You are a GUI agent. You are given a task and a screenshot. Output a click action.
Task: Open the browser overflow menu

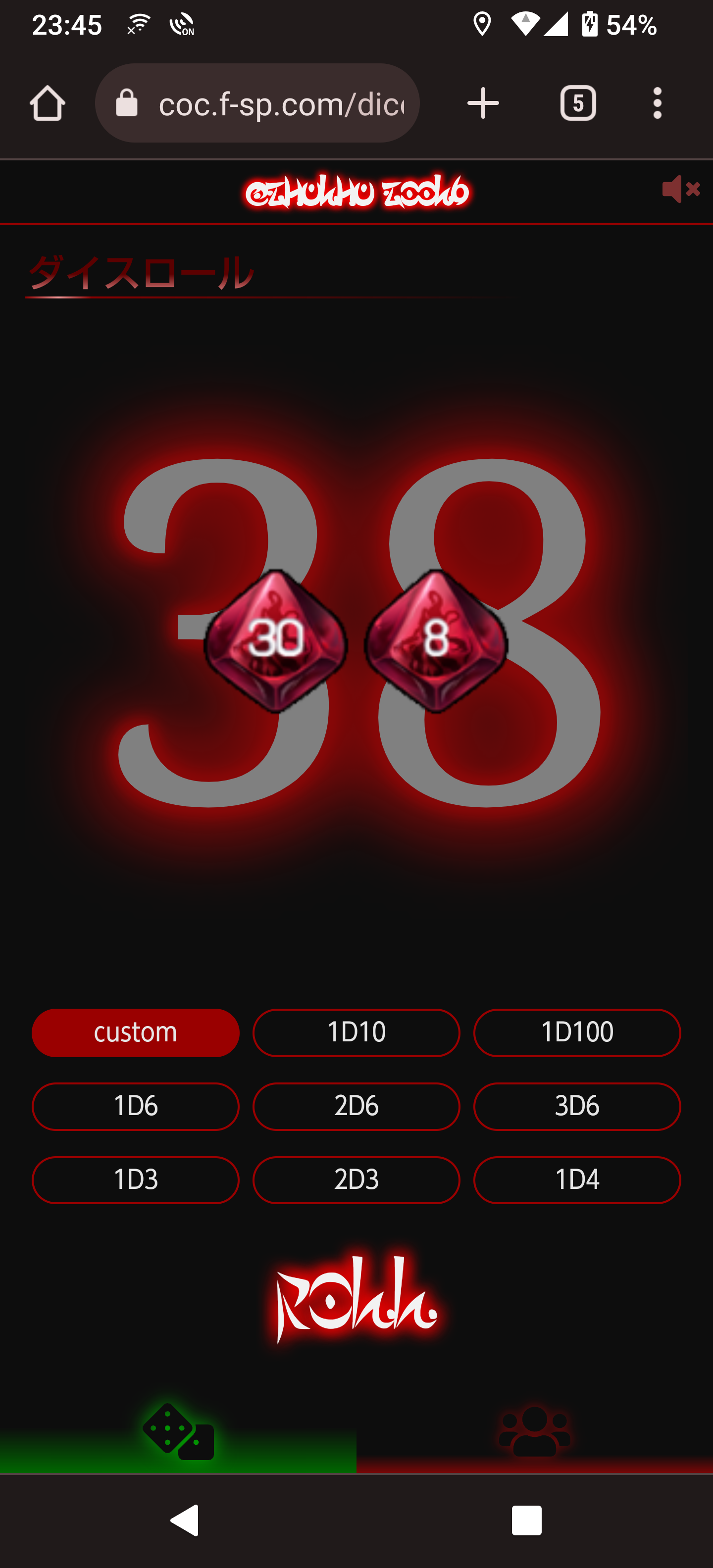(x=657, y=103)
